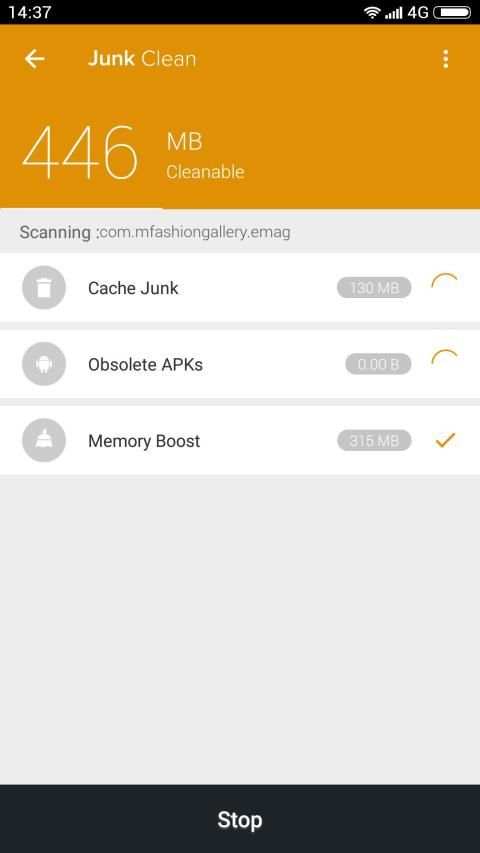
Task: Go back using the arrow icon
Action: [34, 59]
